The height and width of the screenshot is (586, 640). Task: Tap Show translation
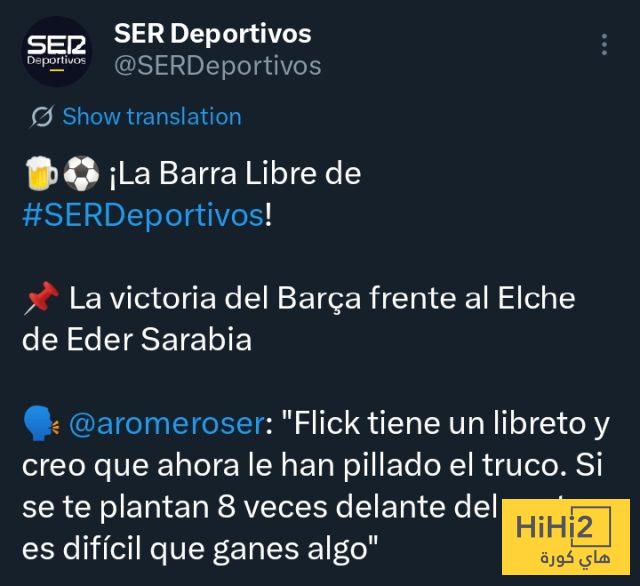coord(151,117)
